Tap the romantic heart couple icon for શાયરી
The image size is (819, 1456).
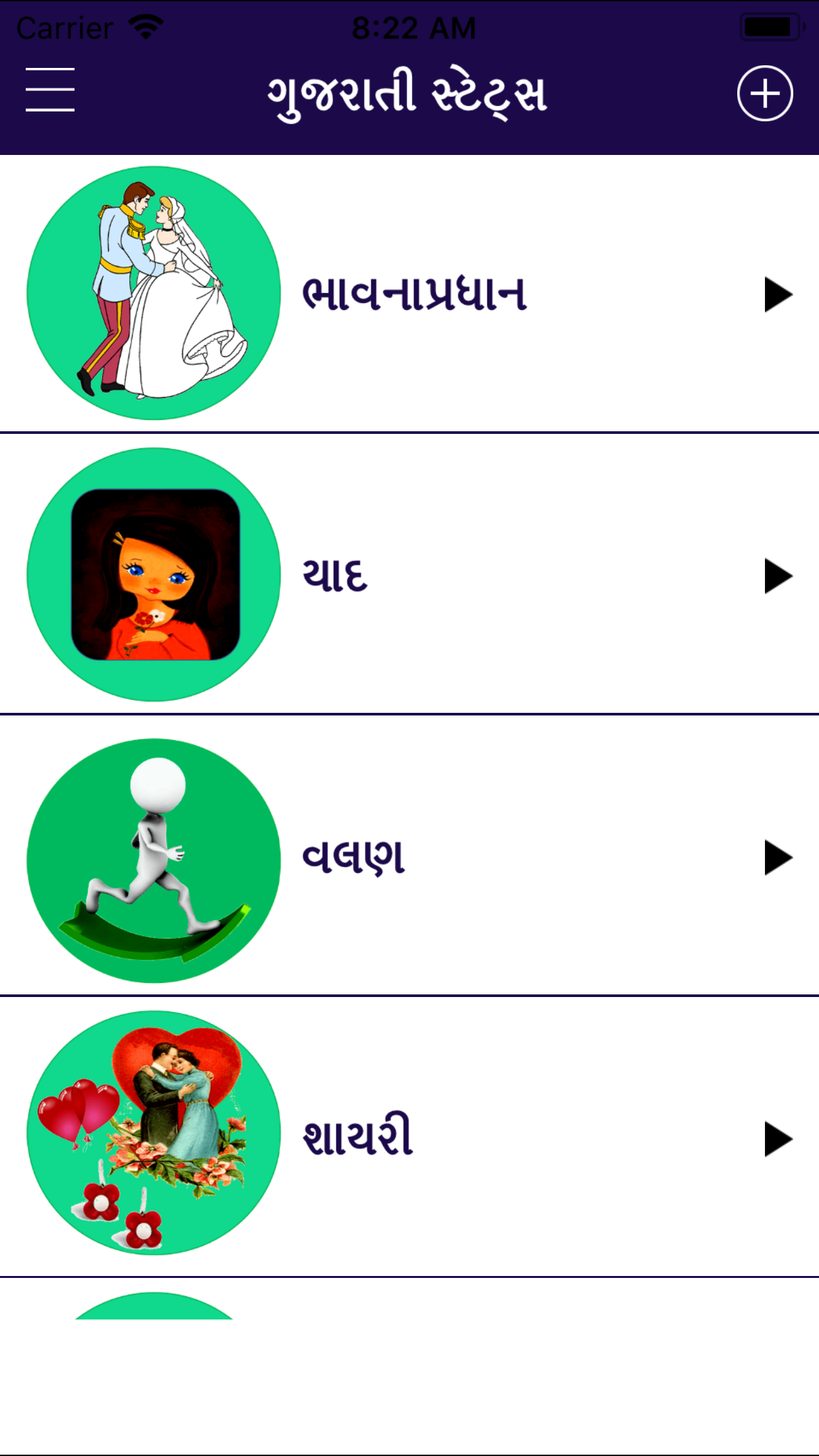[153, 1137]
